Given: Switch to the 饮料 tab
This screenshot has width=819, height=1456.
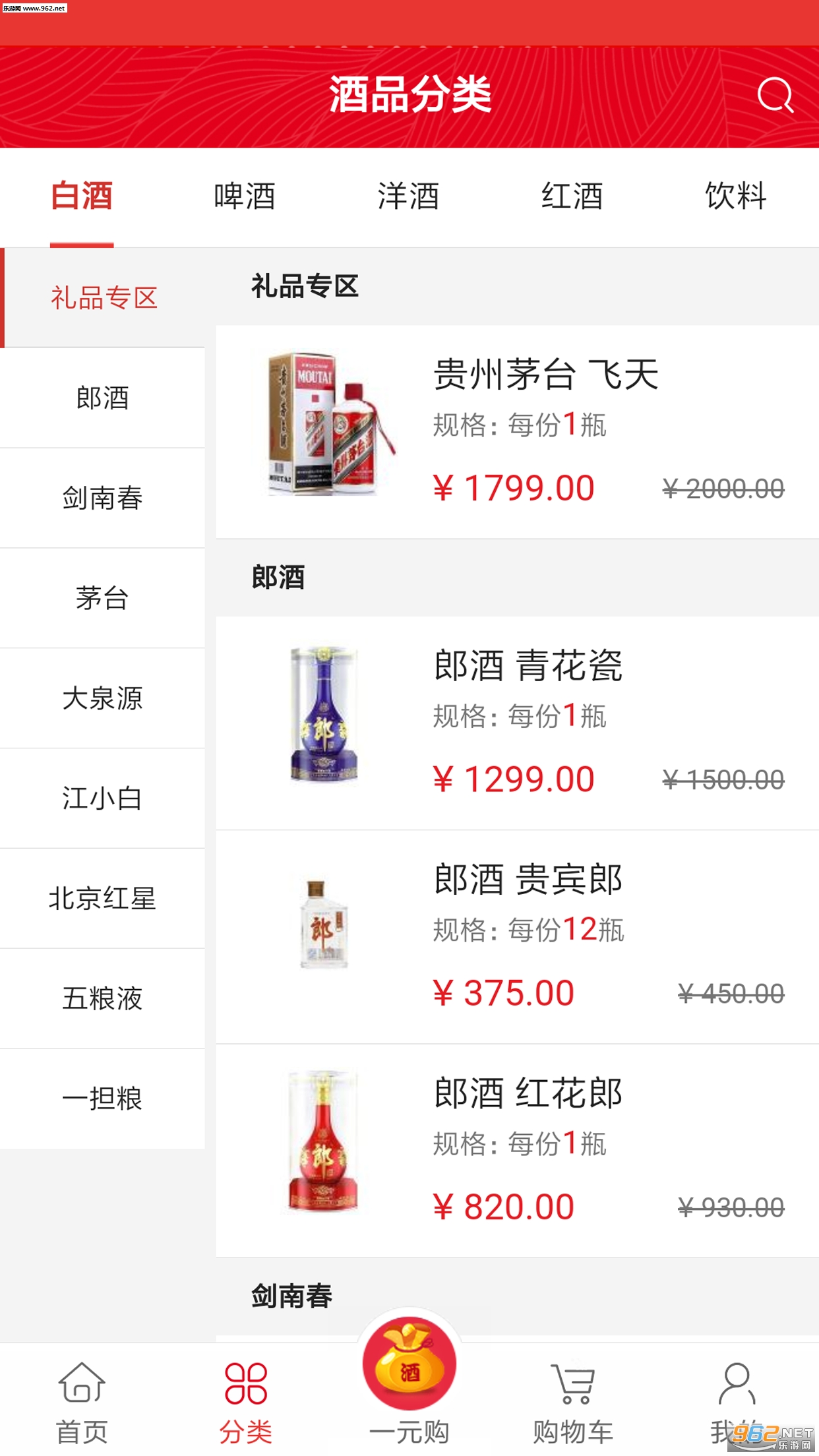Looking at the screenshot, I should click(x=736, y=197).
